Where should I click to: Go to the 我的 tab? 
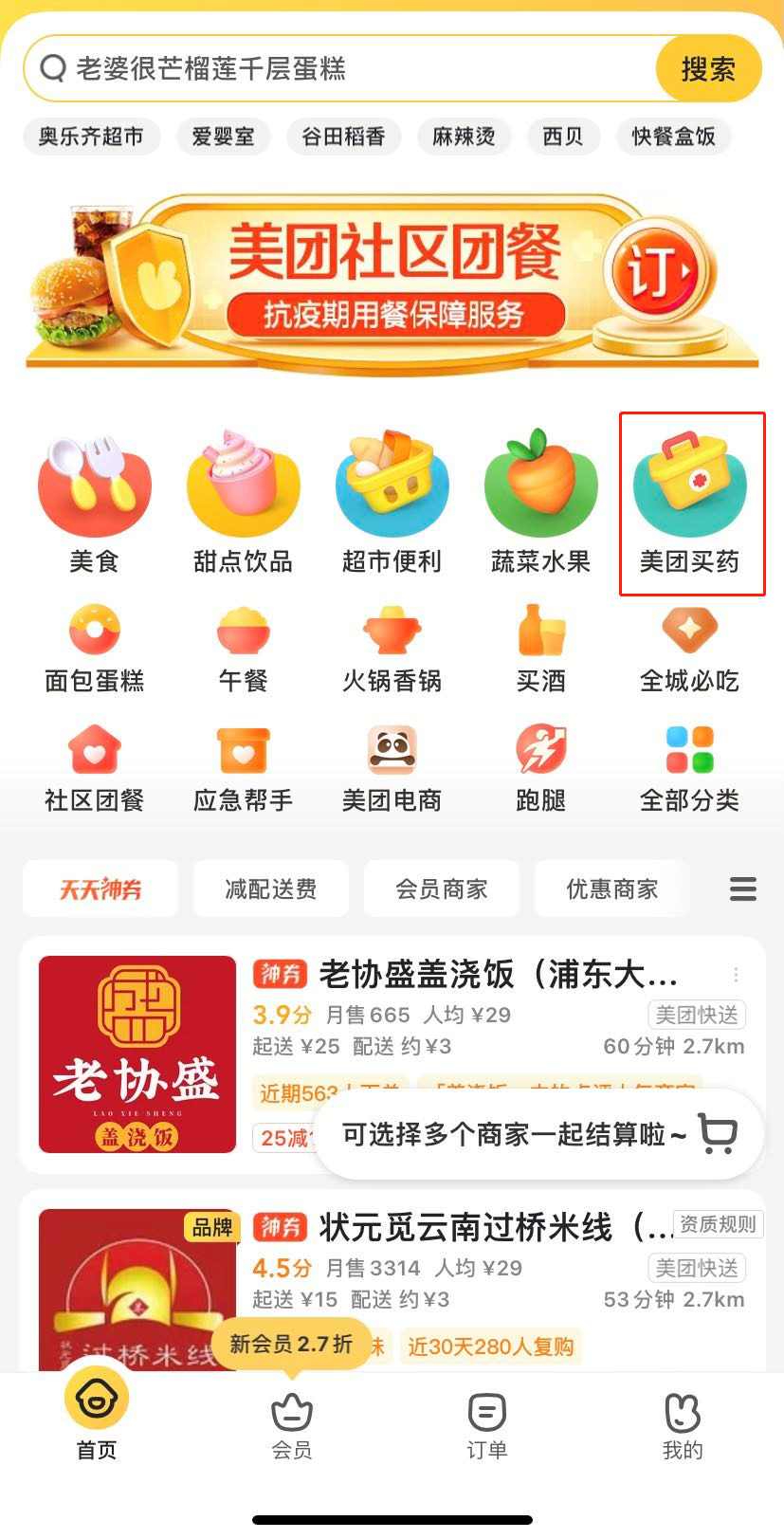683,1424
